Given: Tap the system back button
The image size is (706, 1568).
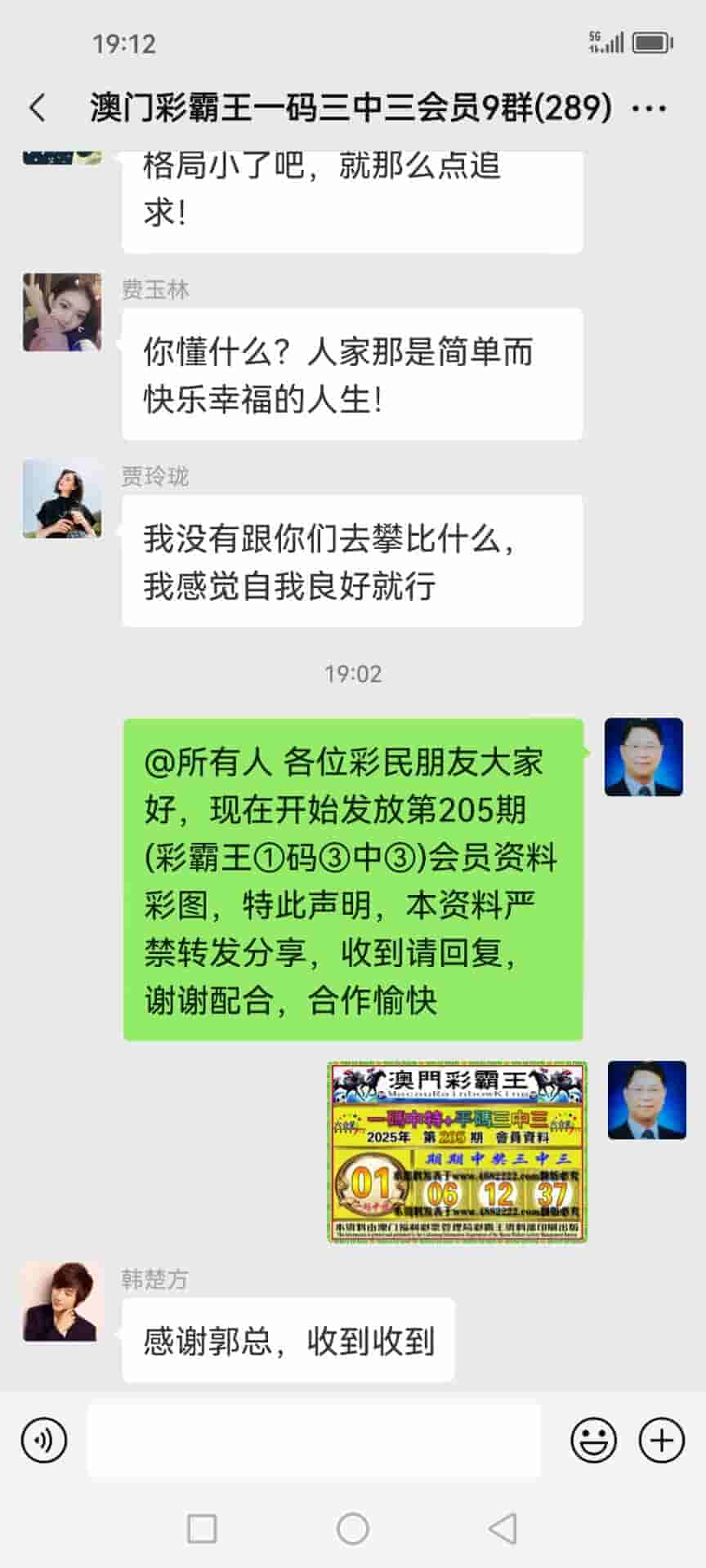Looking at the screenshot, I should pos(502,1528).
